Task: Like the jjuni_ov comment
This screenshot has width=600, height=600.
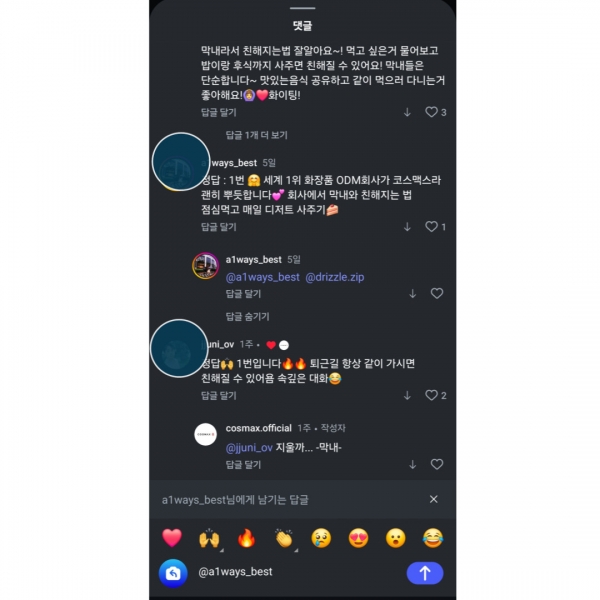Action: 432,395
